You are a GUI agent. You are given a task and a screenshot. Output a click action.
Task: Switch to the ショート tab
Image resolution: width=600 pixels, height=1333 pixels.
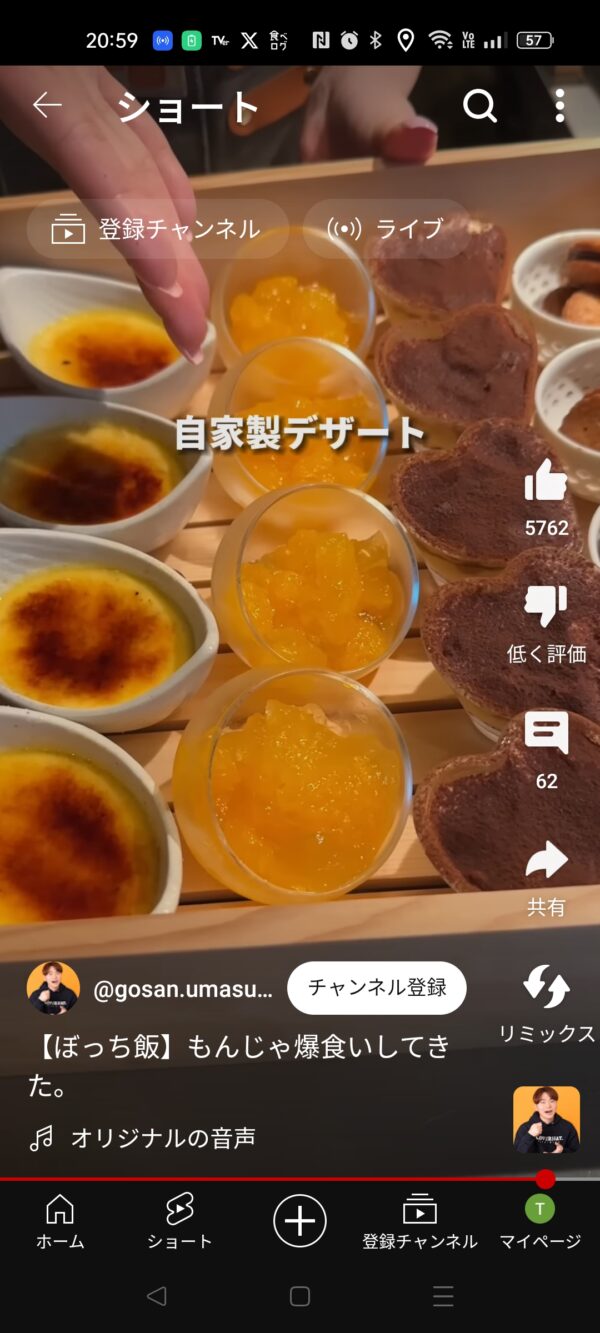coord(180,1221)
